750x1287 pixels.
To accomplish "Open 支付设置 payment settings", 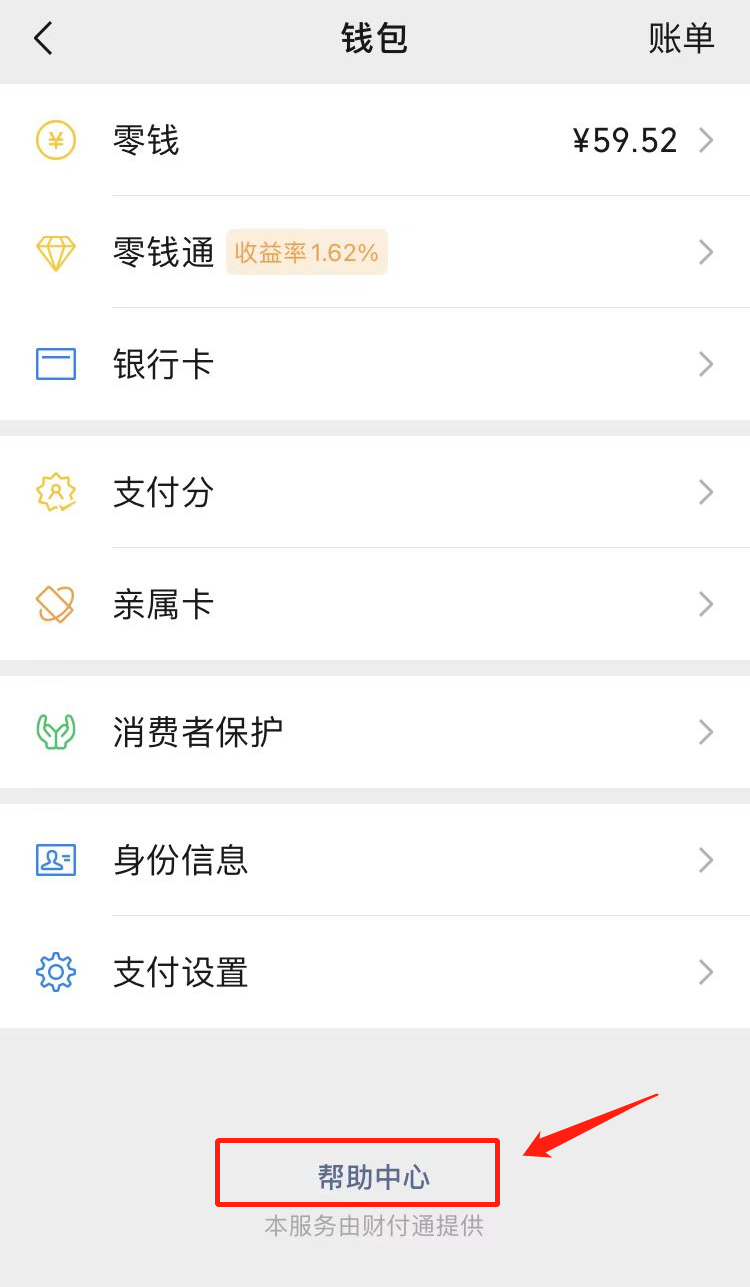I will (x=375, y=972).
